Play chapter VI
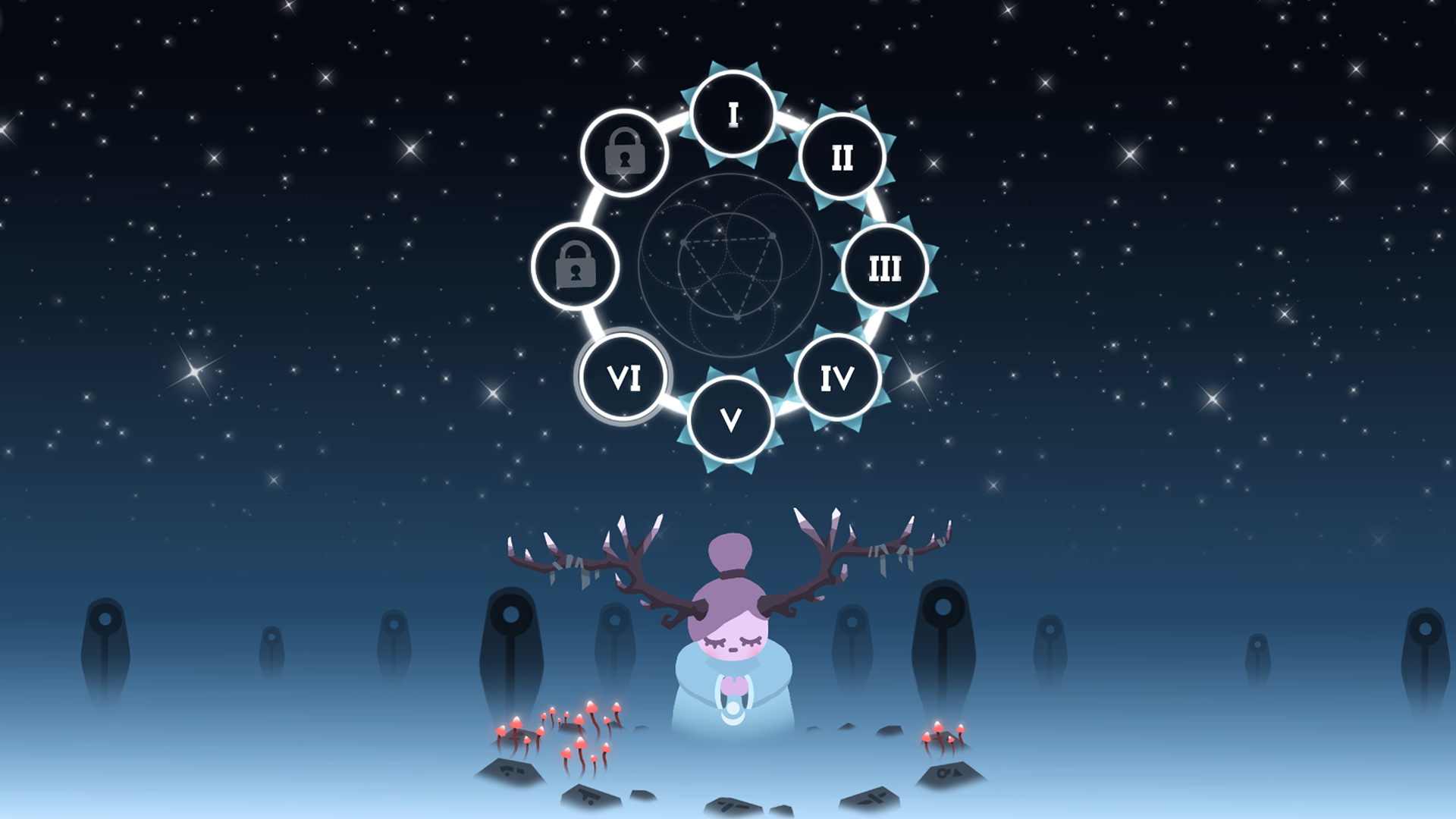Screen dimensions: 1456x819 623,377
